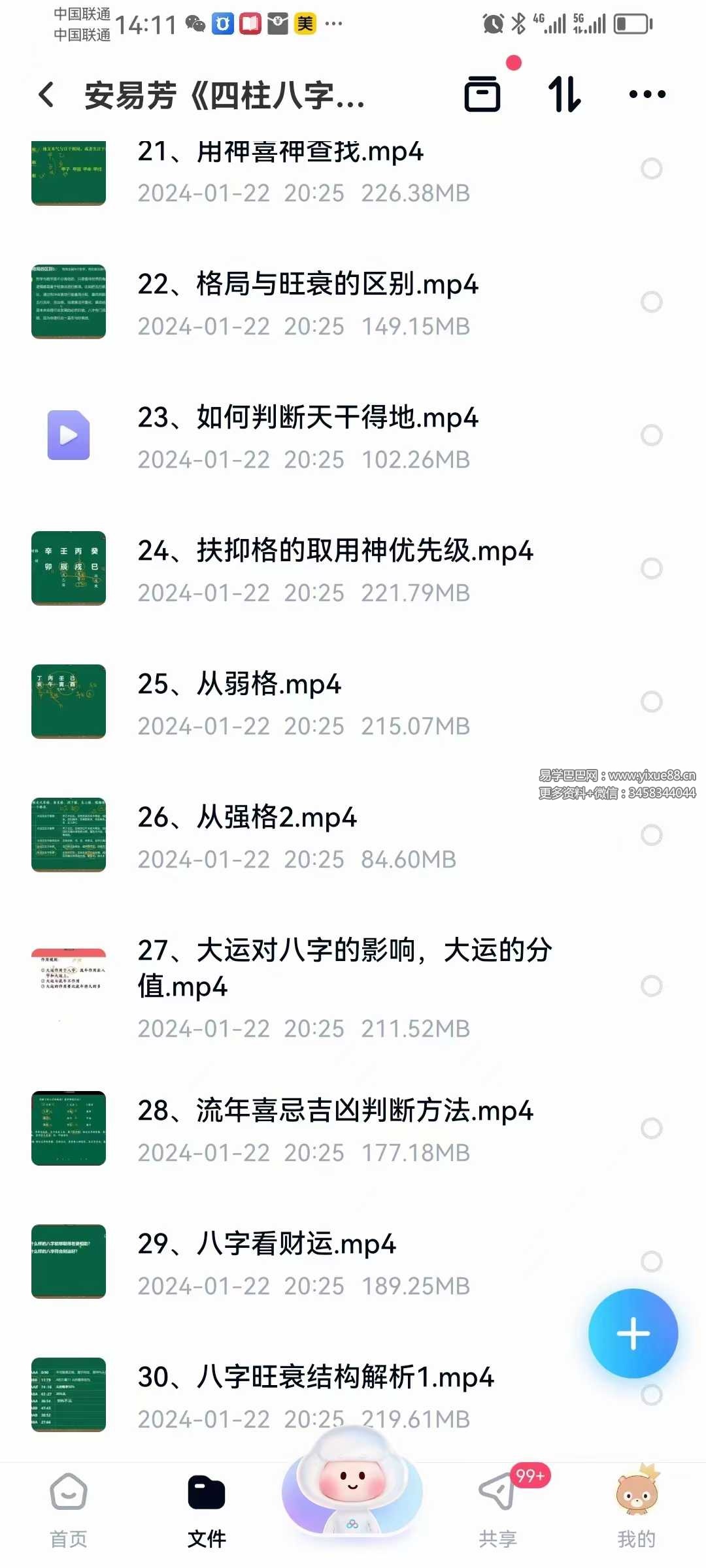Open the transfer list icon with red badge
Image resolution: width=706 pixels, height=1568 pixels.
tap(483, 95)
